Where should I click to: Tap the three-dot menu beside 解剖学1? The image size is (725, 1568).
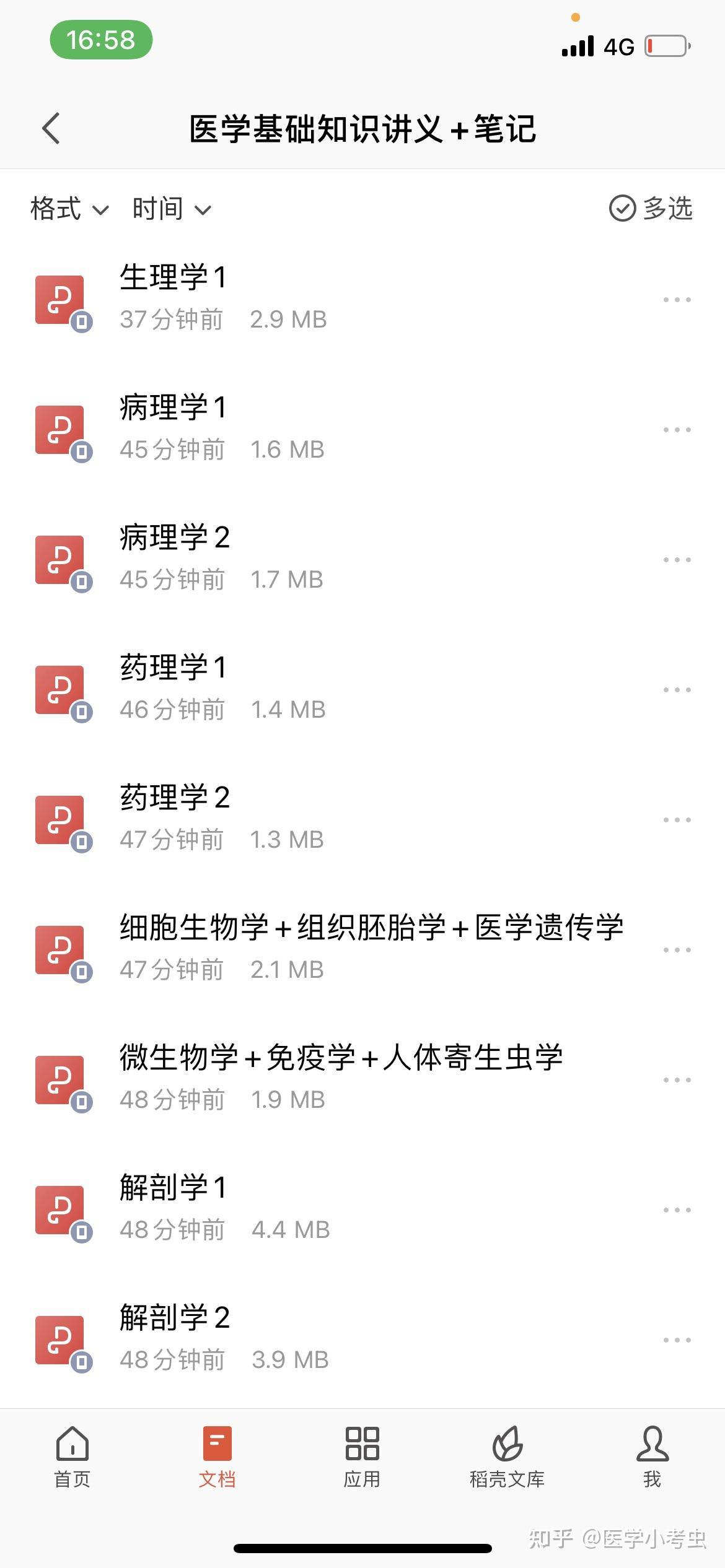pos(676,1209)
